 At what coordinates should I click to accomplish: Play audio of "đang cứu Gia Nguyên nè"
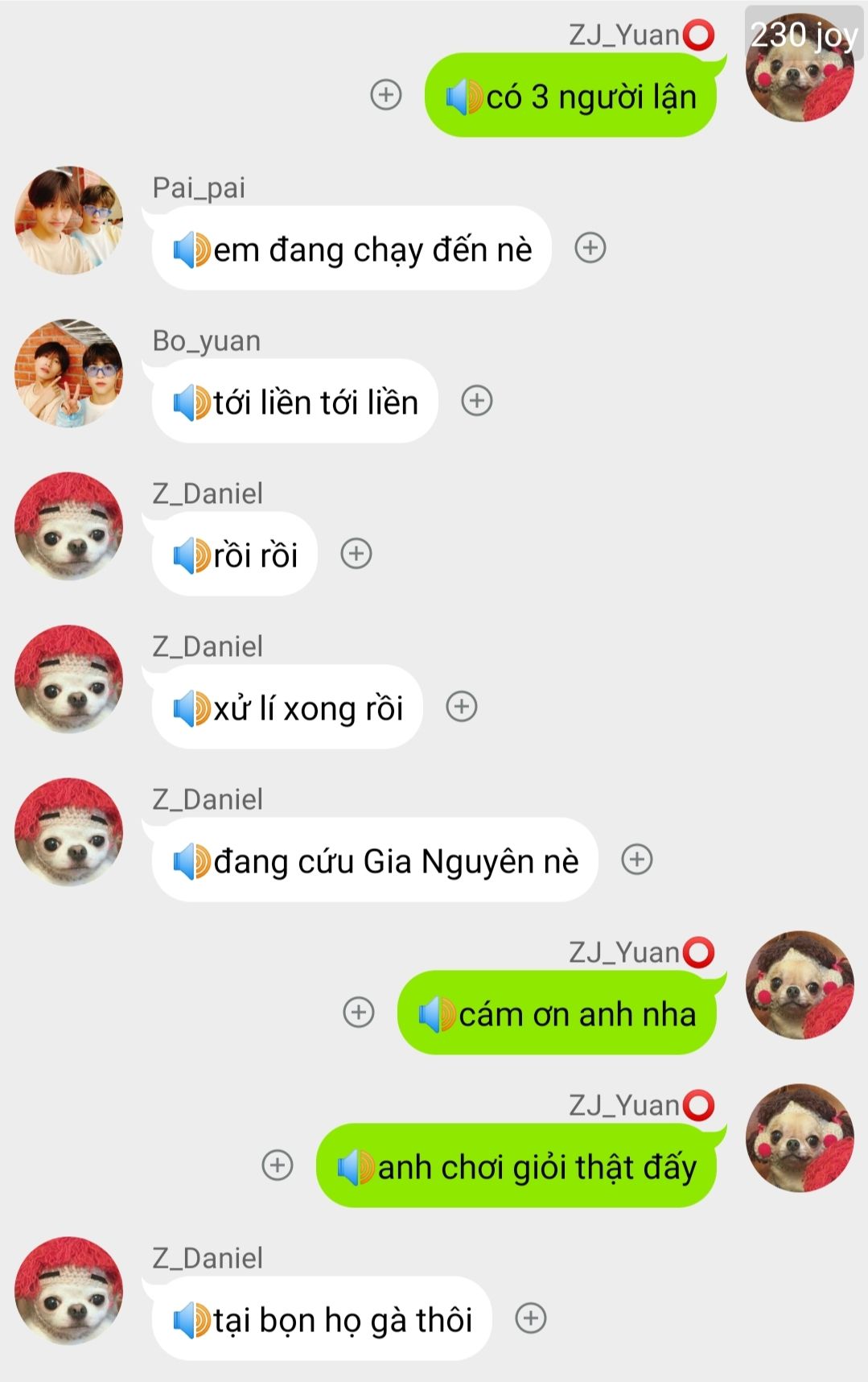(x=191, y=862)
